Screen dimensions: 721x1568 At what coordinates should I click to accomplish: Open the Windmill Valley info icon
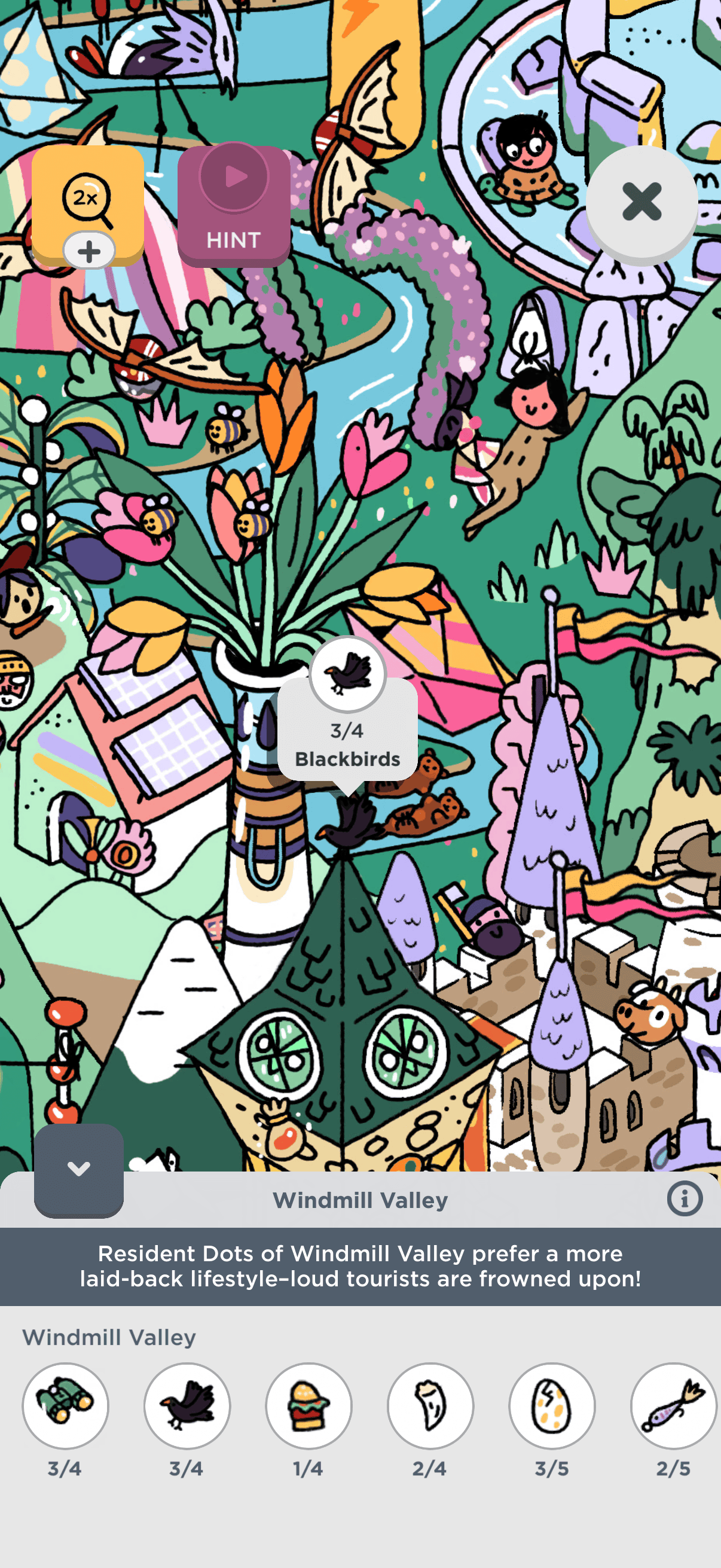click(685, 1199)
